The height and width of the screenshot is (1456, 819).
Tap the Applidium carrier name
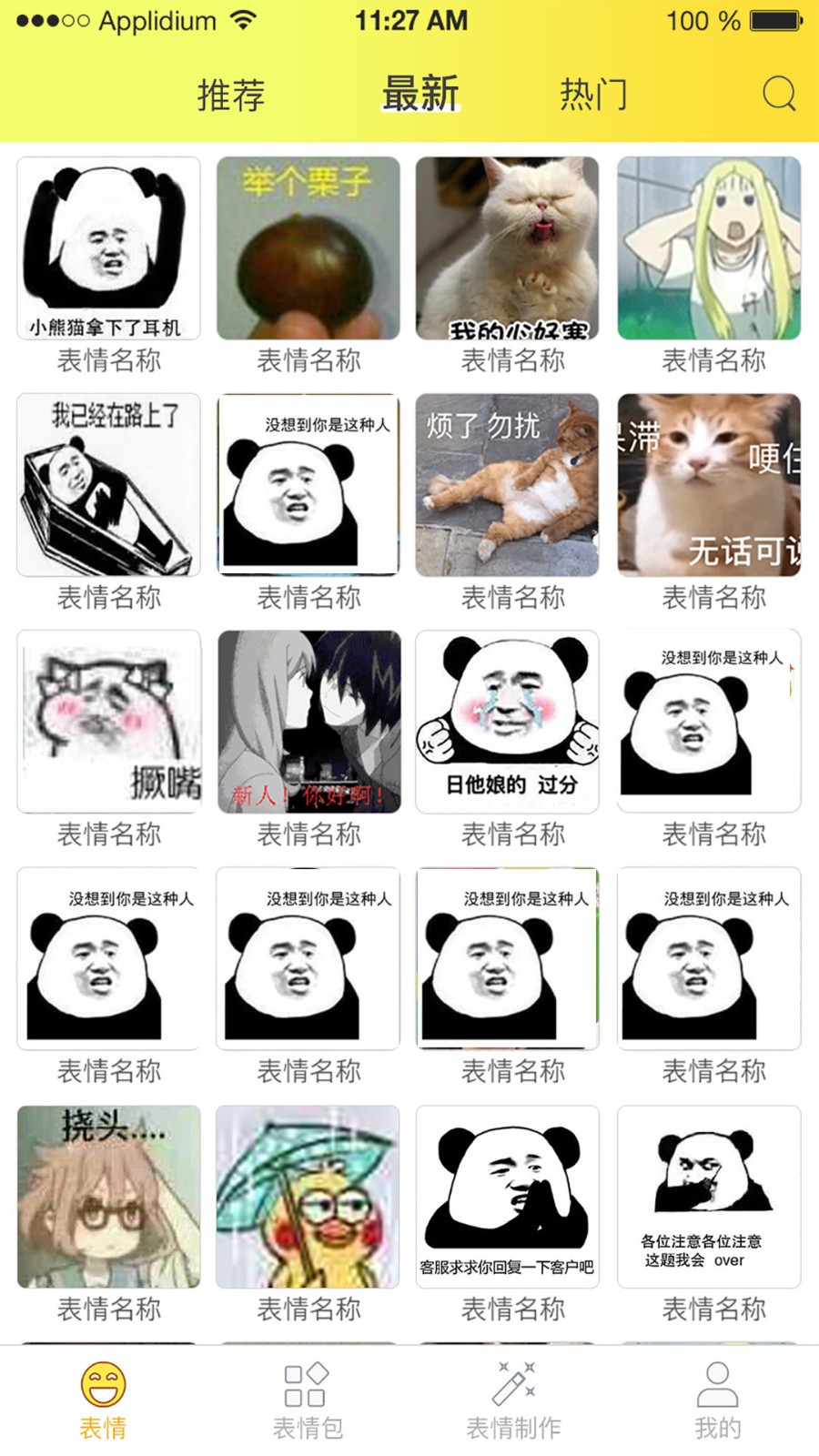pos(159,20)
